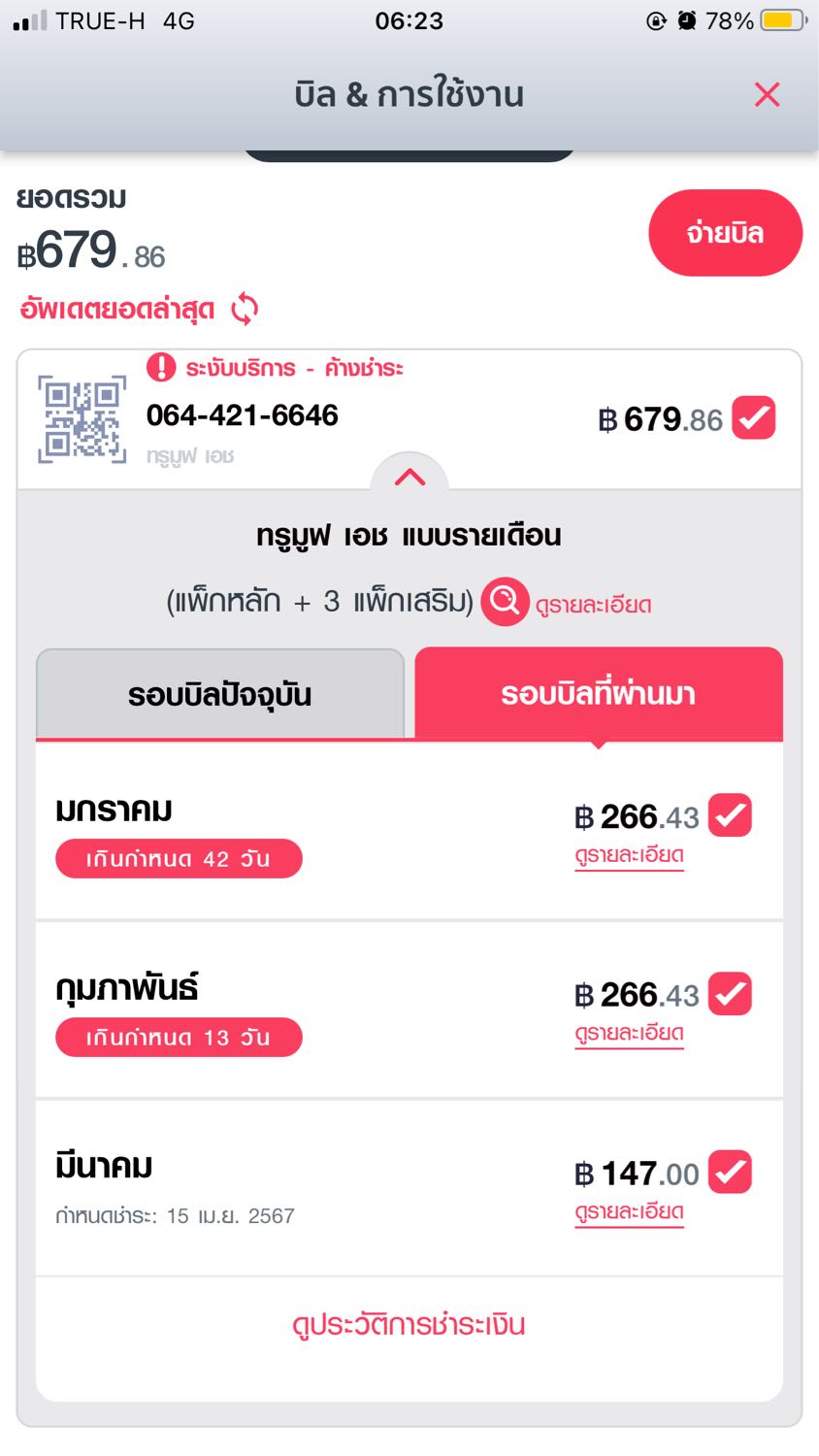Open ดูรายละเอียด for the มกราคม bill
The image size is (819, 1456).
(x=629, y=855)
